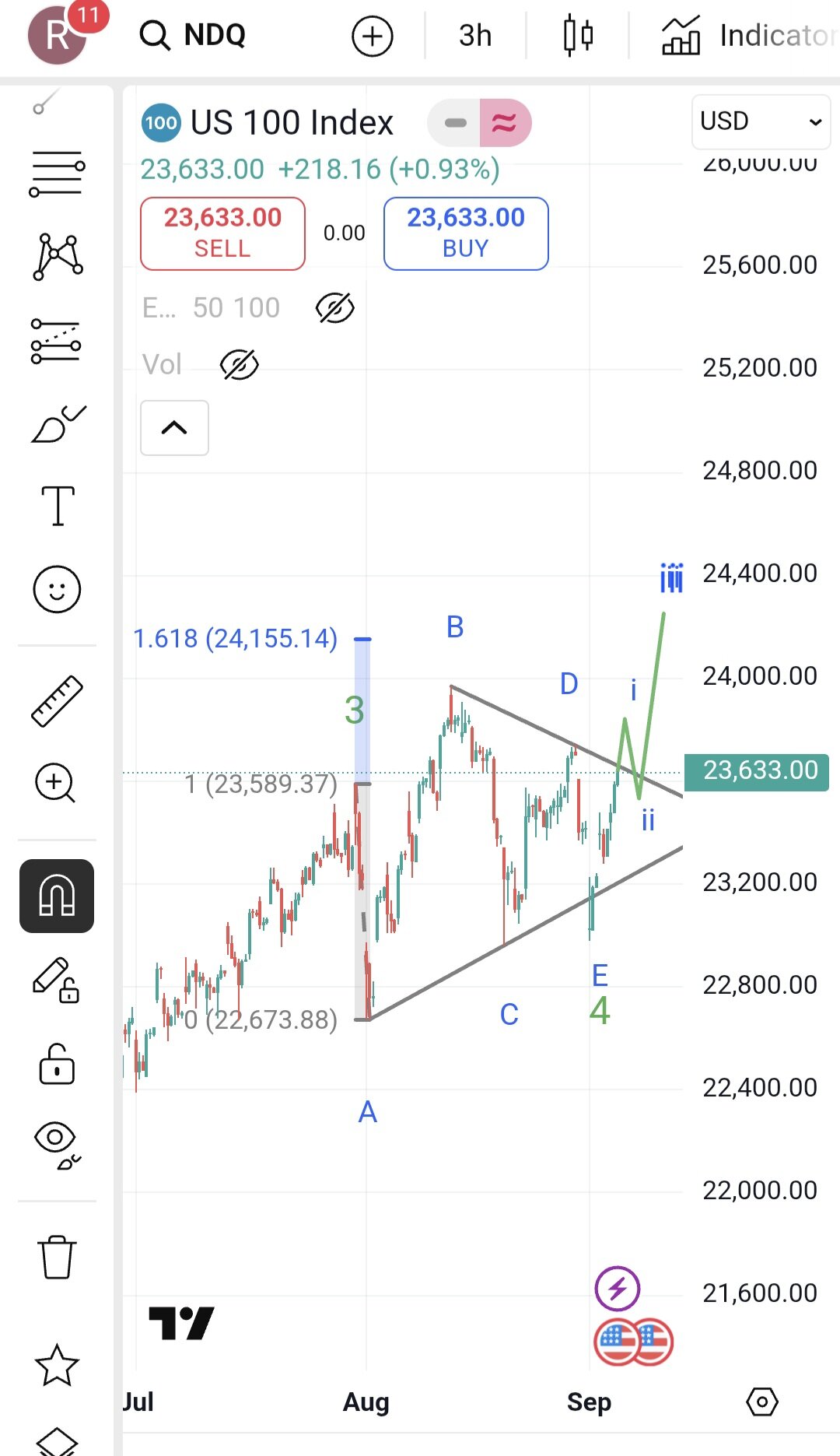Image resolution: width=840 pixels, height=1456 pixels.
Task: Toggle visibility of the Vol indicator
Action: pos(239,364)
